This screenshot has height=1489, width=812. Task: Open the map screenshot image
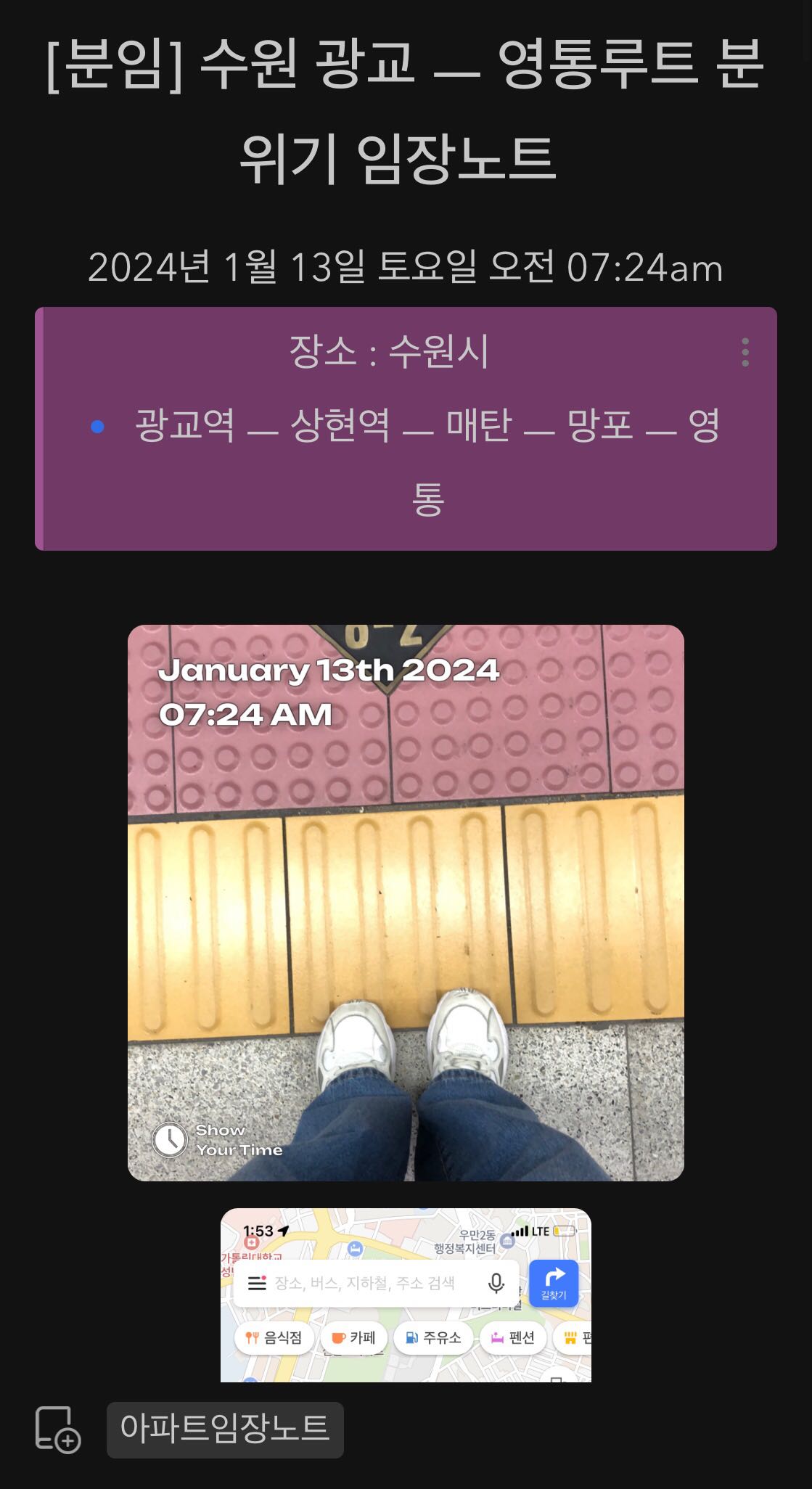406,1295
